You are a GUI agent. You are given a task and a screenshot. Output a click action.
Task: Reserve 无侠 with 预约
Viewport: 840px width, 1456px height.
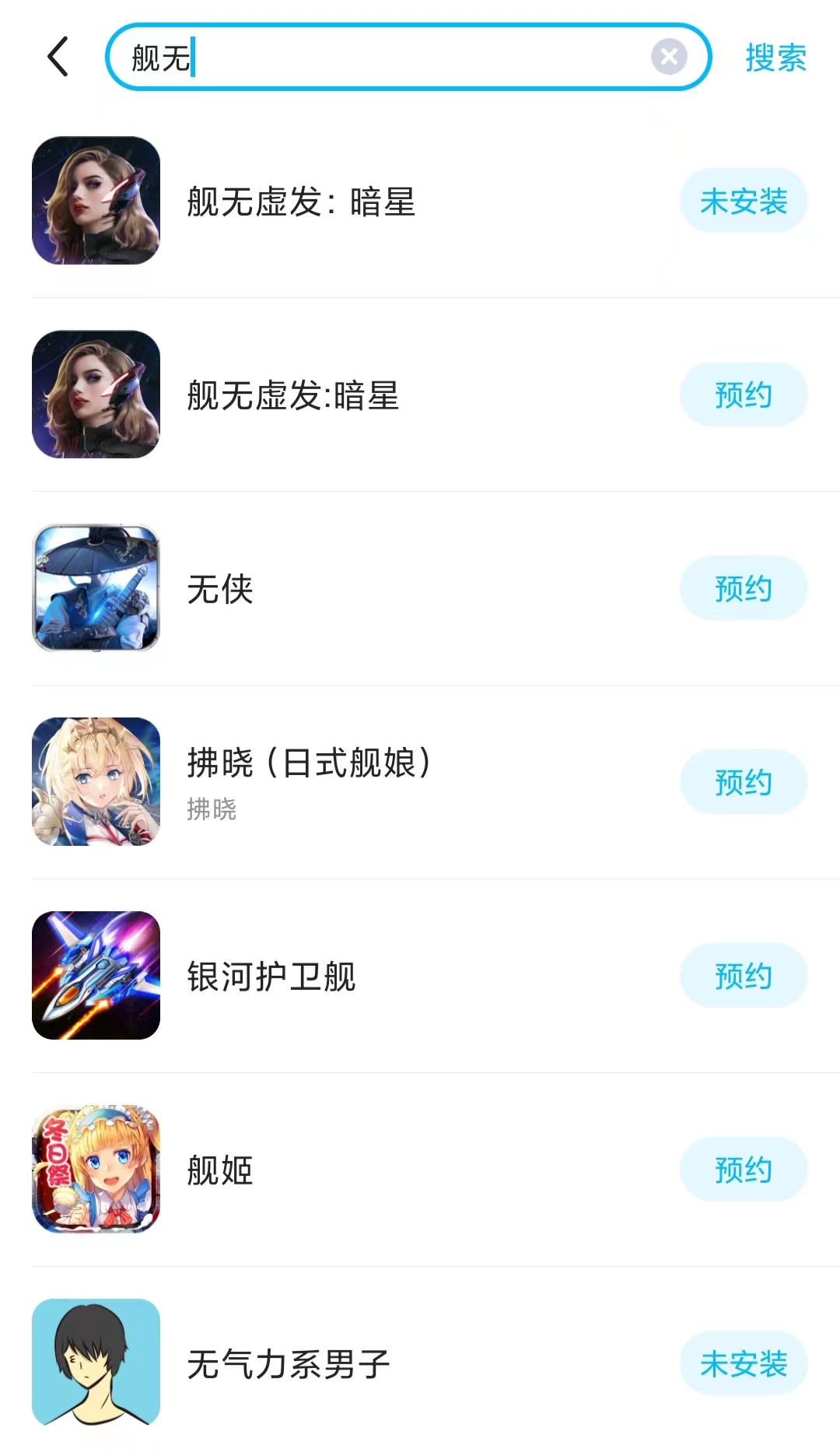coord(744,588)
